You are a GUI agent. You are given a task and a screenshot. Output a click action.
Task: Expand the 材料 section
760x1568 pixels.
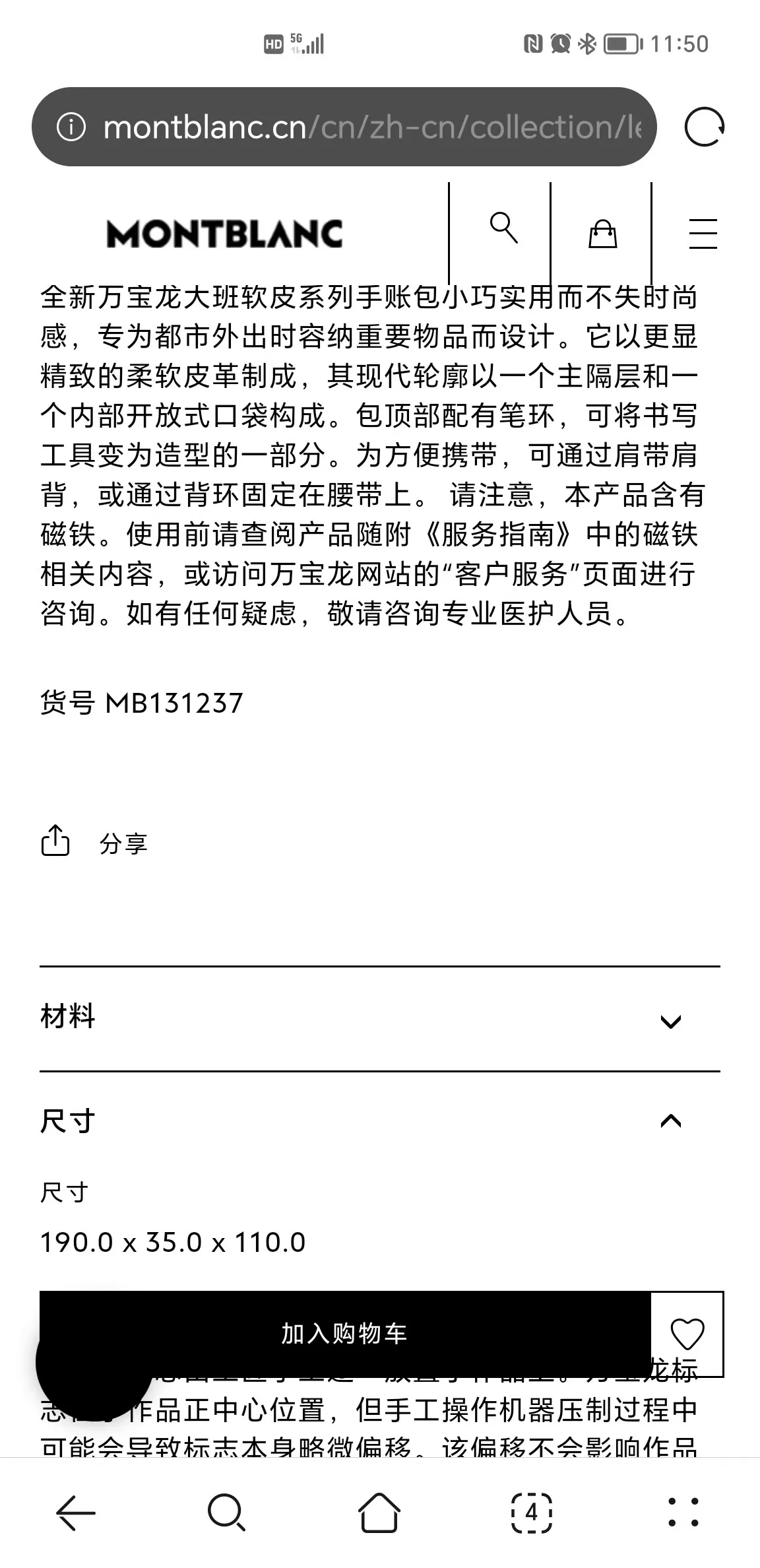[379, 1019]
